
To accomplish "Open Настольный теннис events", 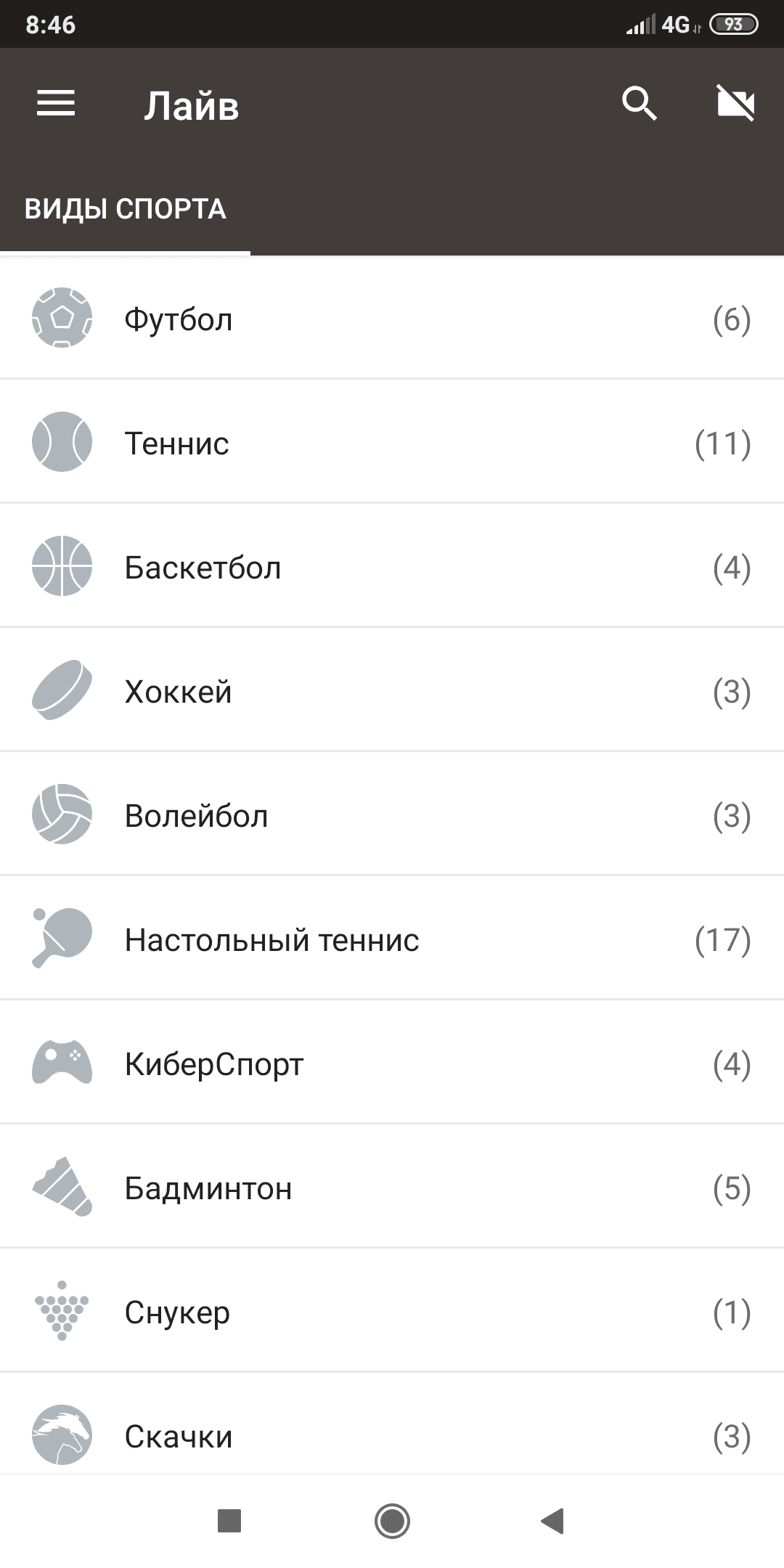I will pos(392,940).
